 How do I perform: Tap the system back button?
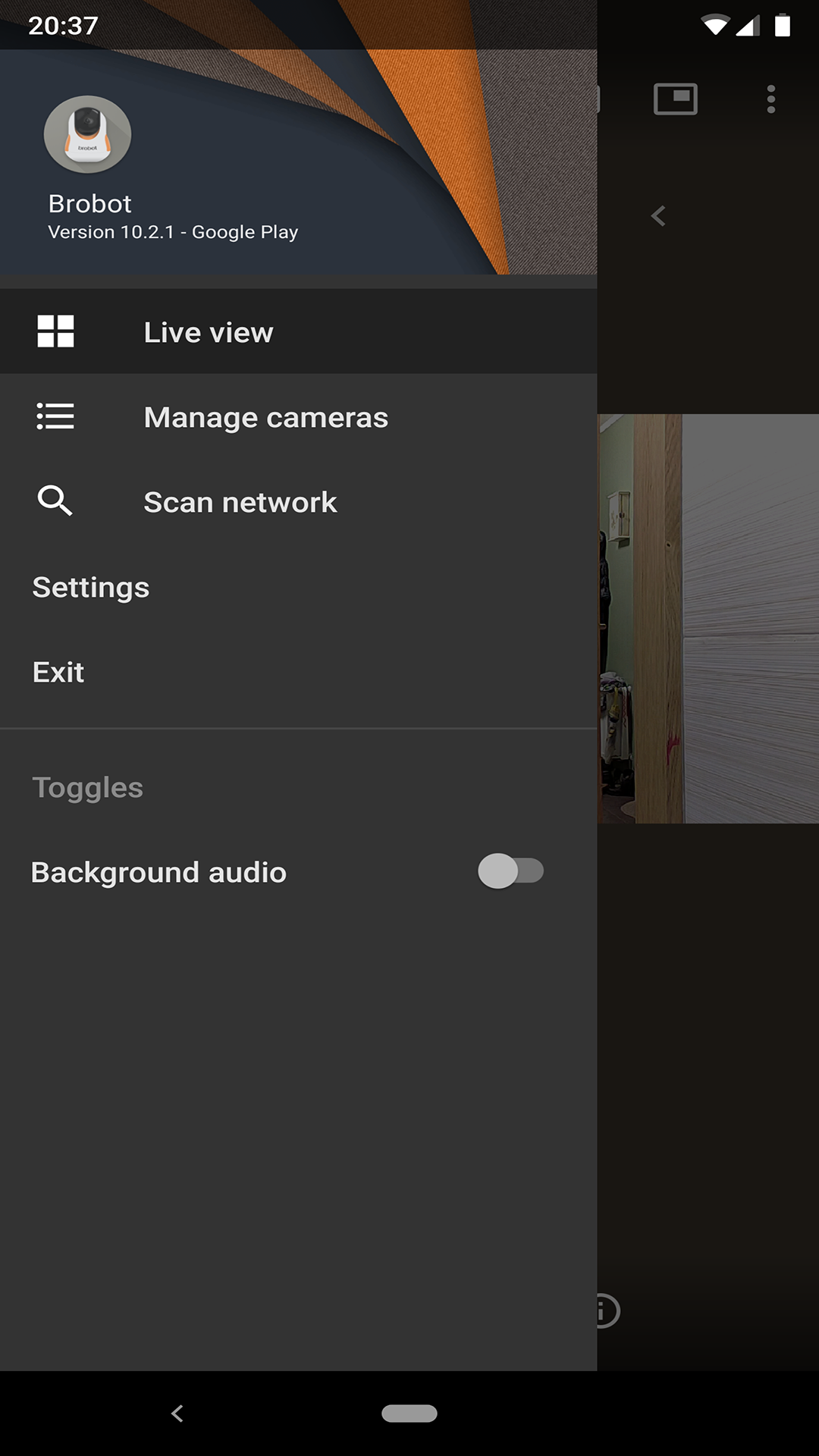tap(177, 1414)
